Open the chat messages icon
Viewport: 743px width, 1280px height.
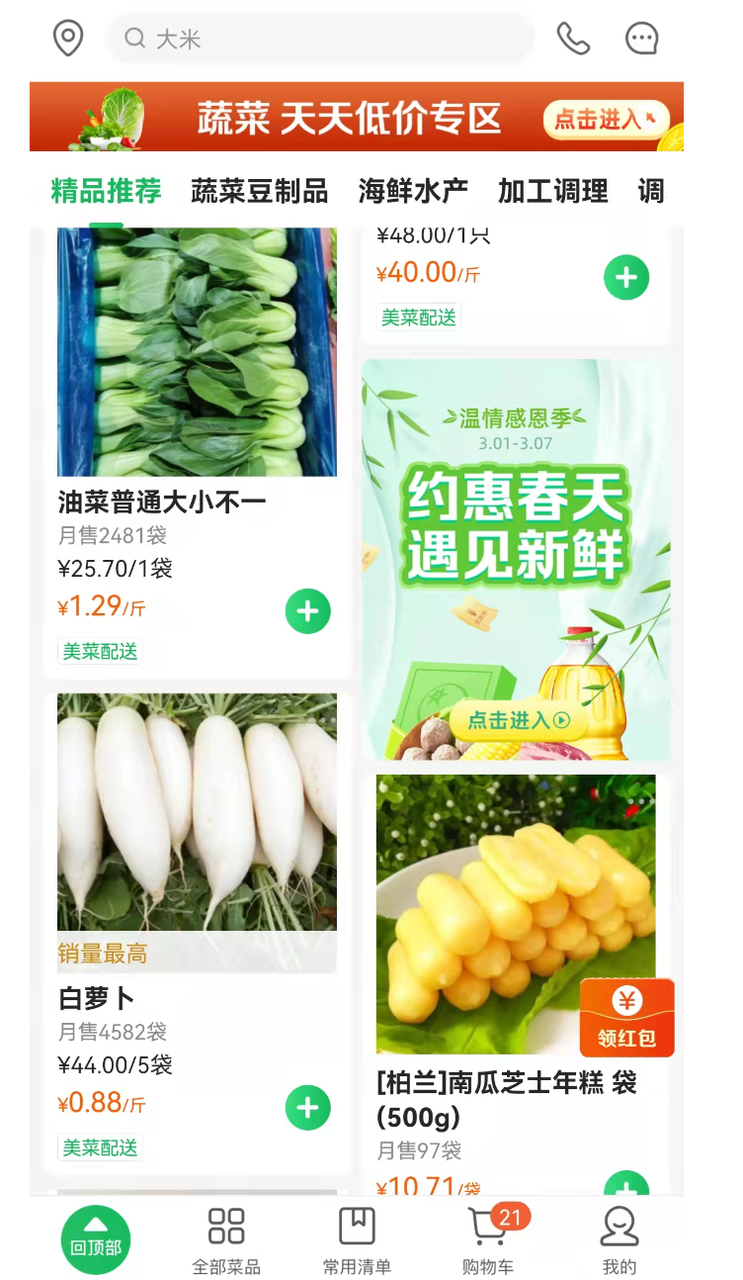point(641,39)
